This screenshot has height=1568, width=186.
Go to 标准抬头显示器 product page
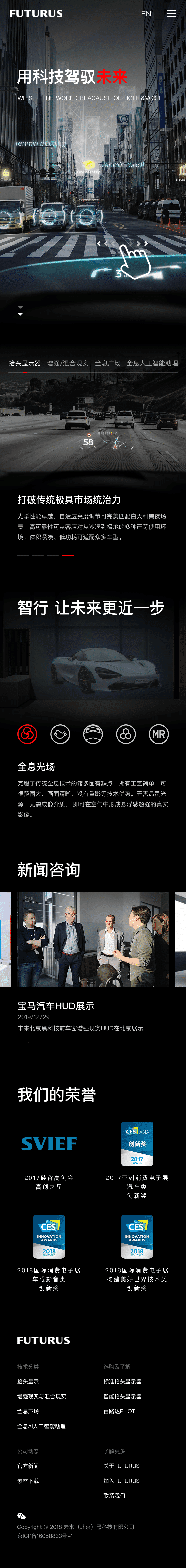pyautogui.click(x=122, y=1382)
